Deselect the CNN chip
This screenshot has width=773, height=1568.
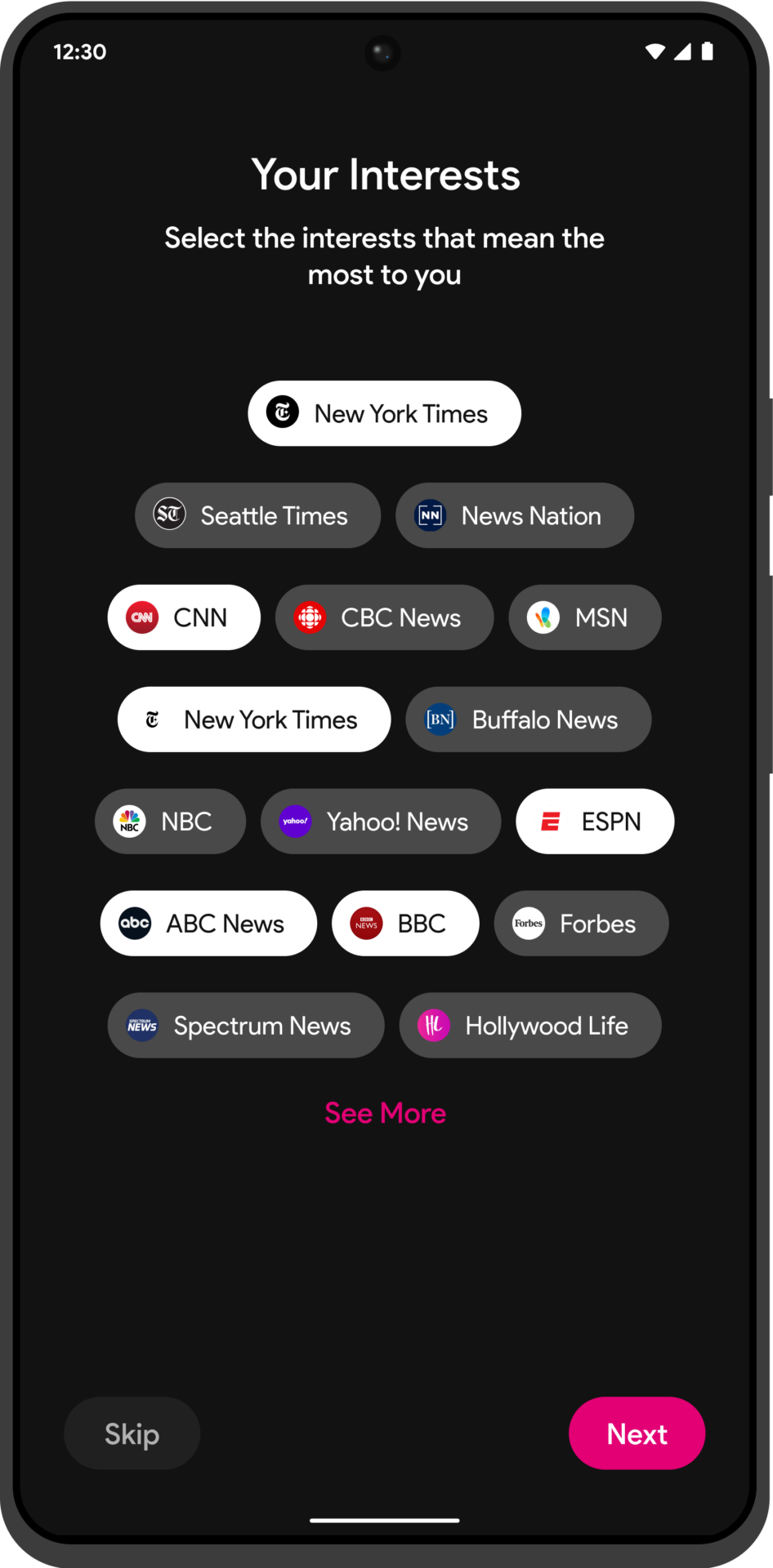[184, 617]
